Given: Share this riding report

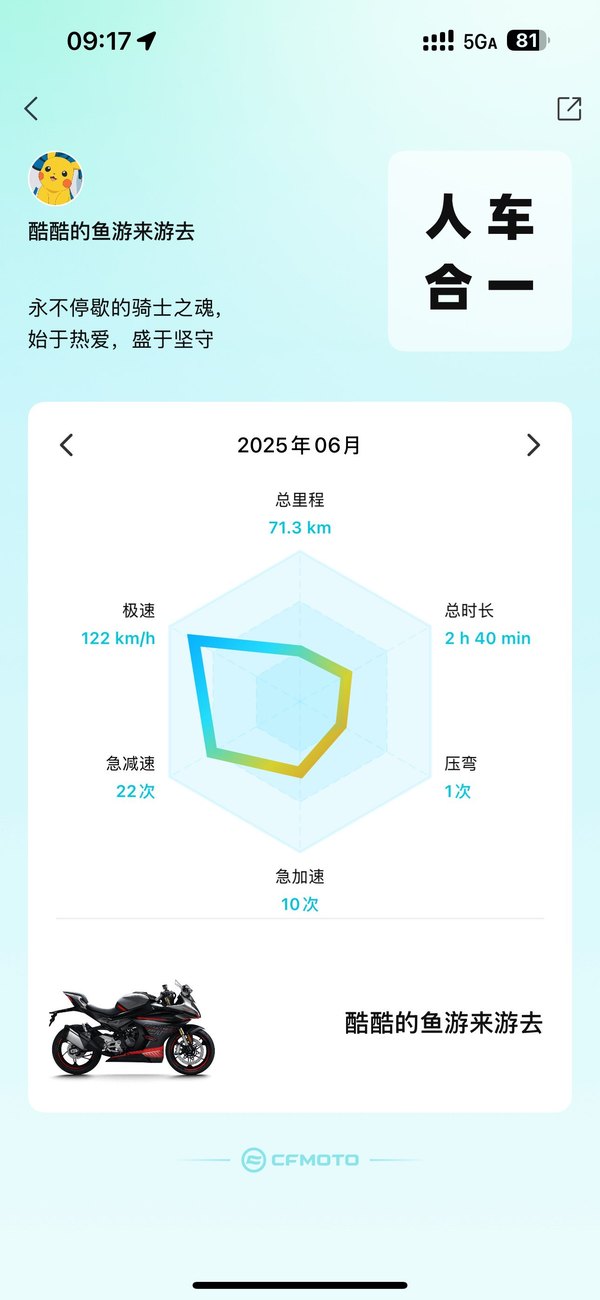Looking at the screenshot, I should [569, 109].
